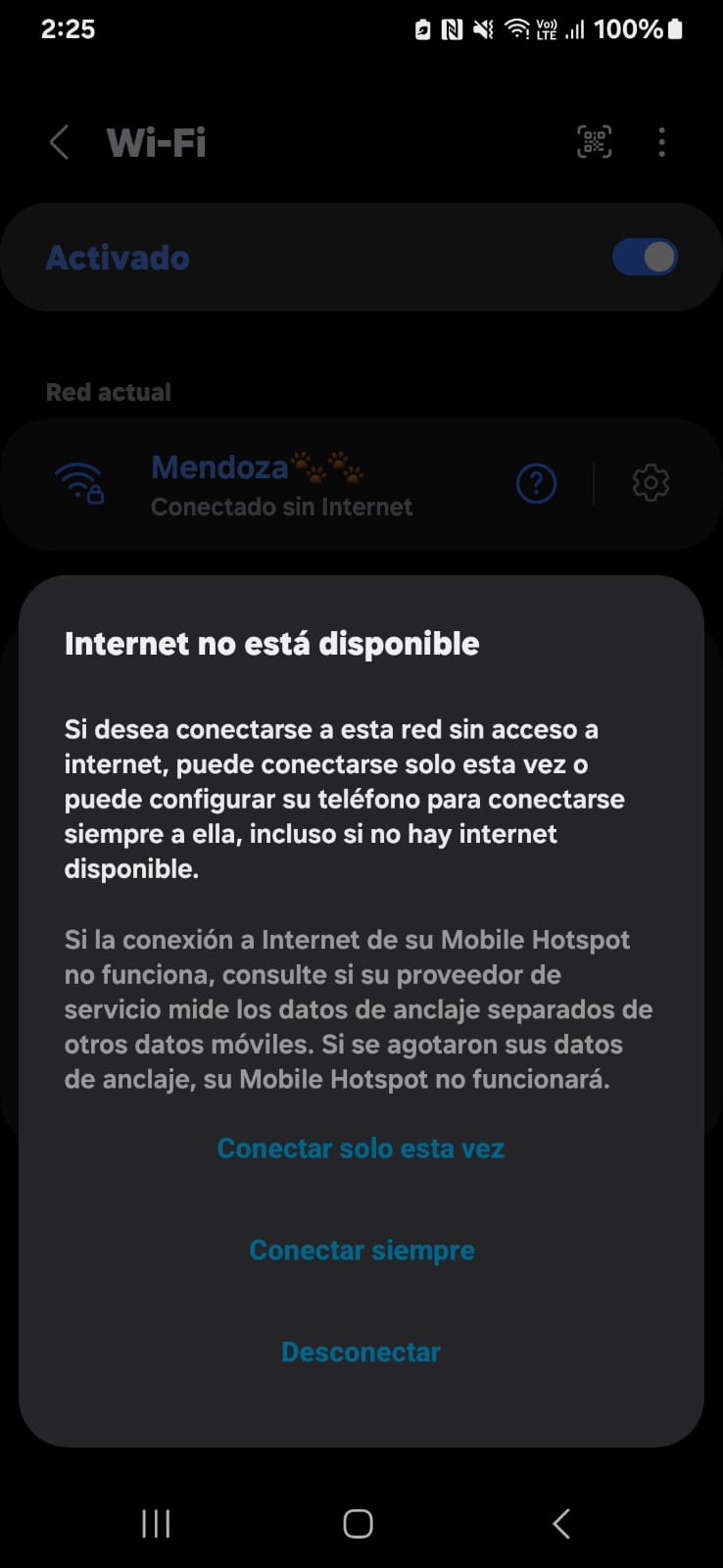Select 'Conectar siempre' in the dialog
The height and width of the screenshot is (1568, 723).
tap(361, 1250)
